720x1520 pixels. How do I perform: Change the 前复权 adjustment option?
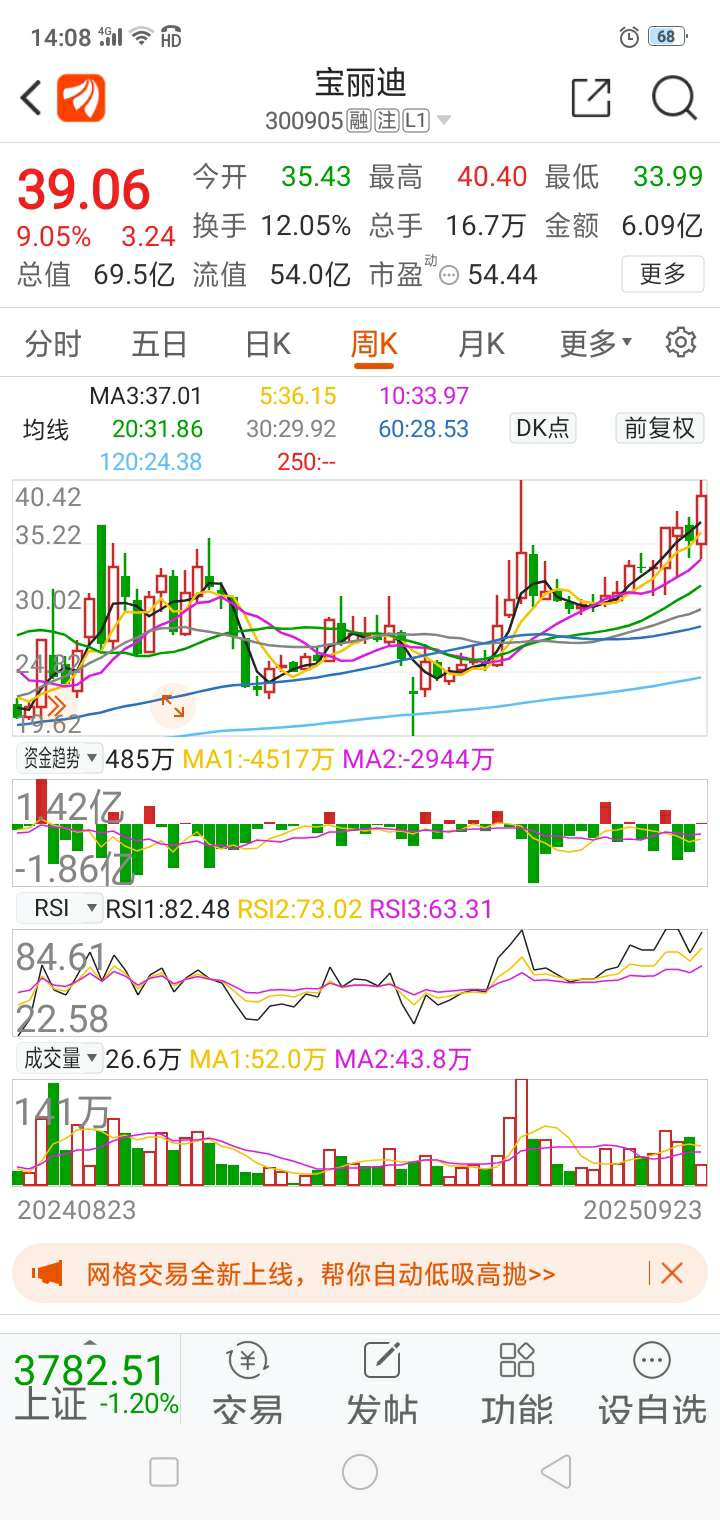pos(660,428)
